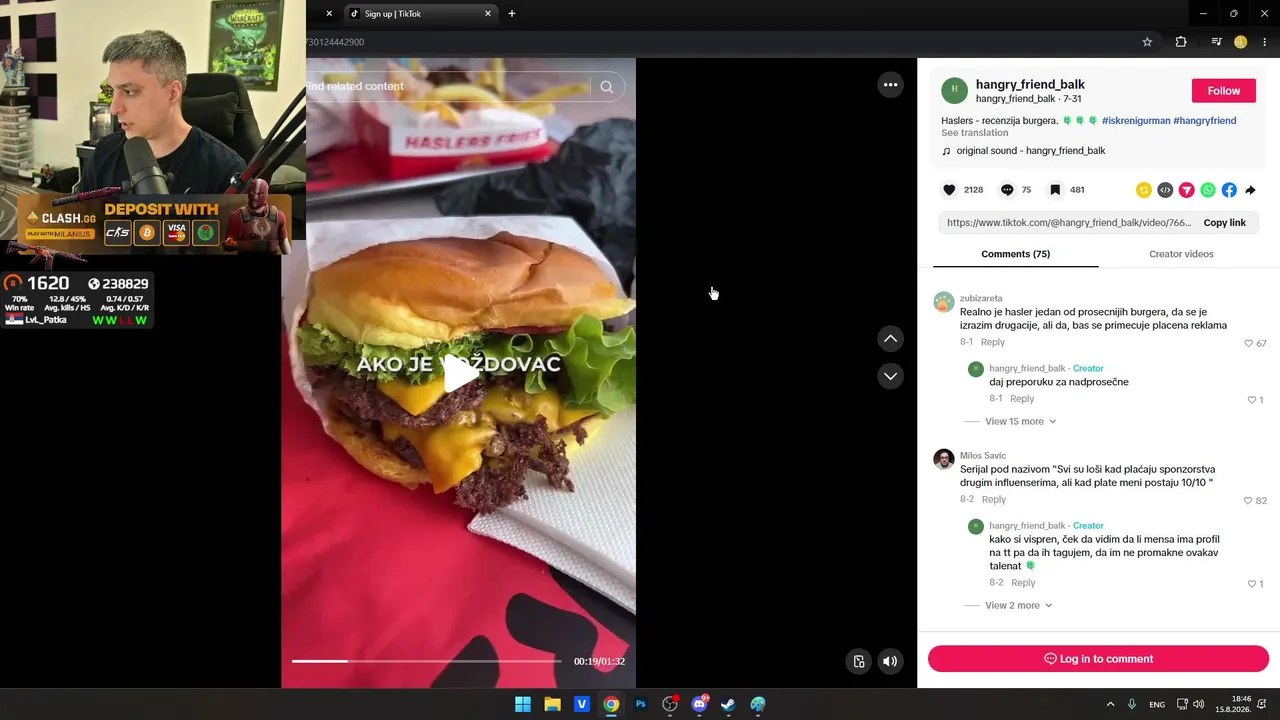1280x720 pixels.
Task: Reply to Milos Savic's comment
Action: coord(993,499)
